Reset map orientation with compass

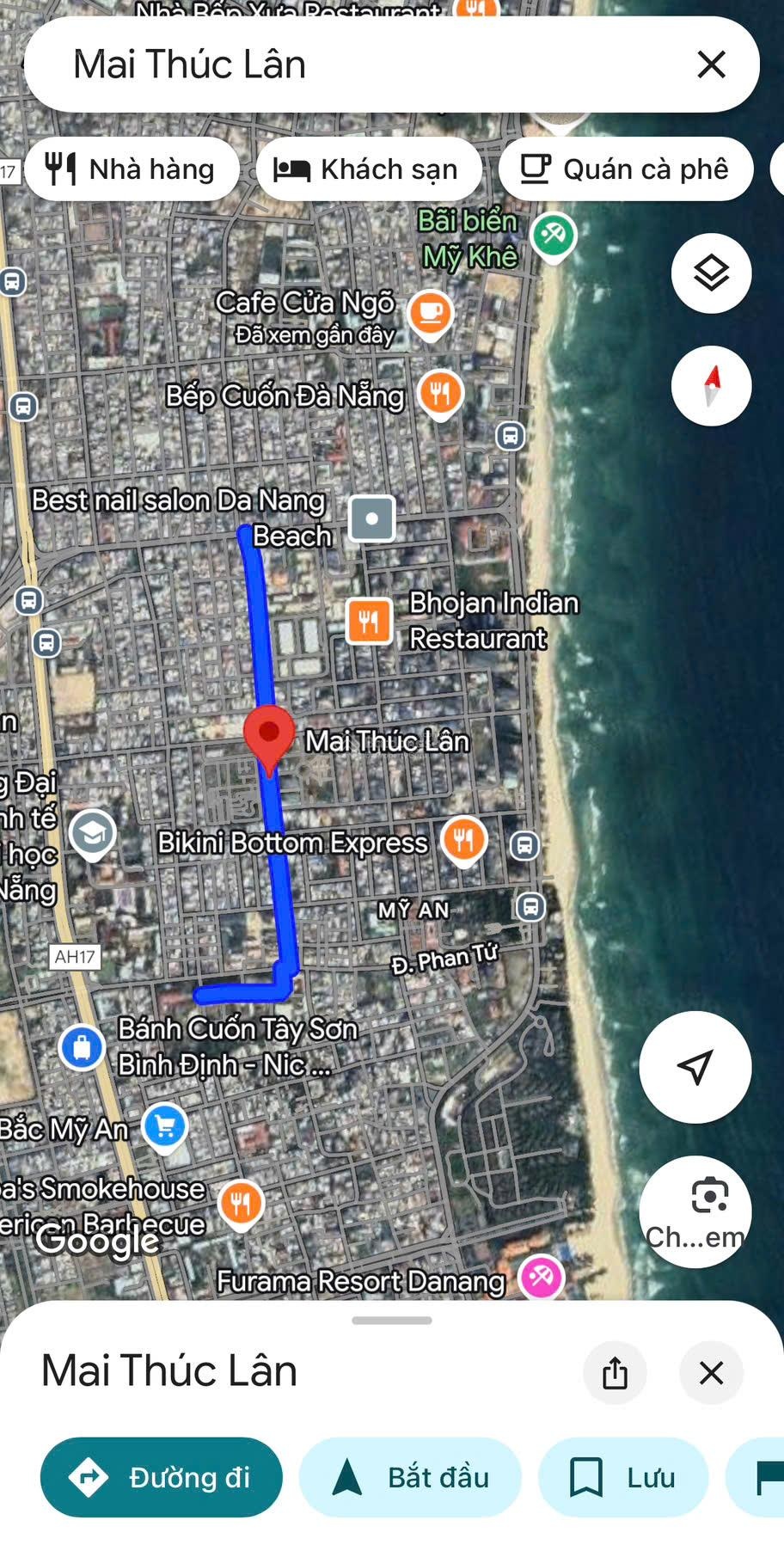tap(711, 386)
